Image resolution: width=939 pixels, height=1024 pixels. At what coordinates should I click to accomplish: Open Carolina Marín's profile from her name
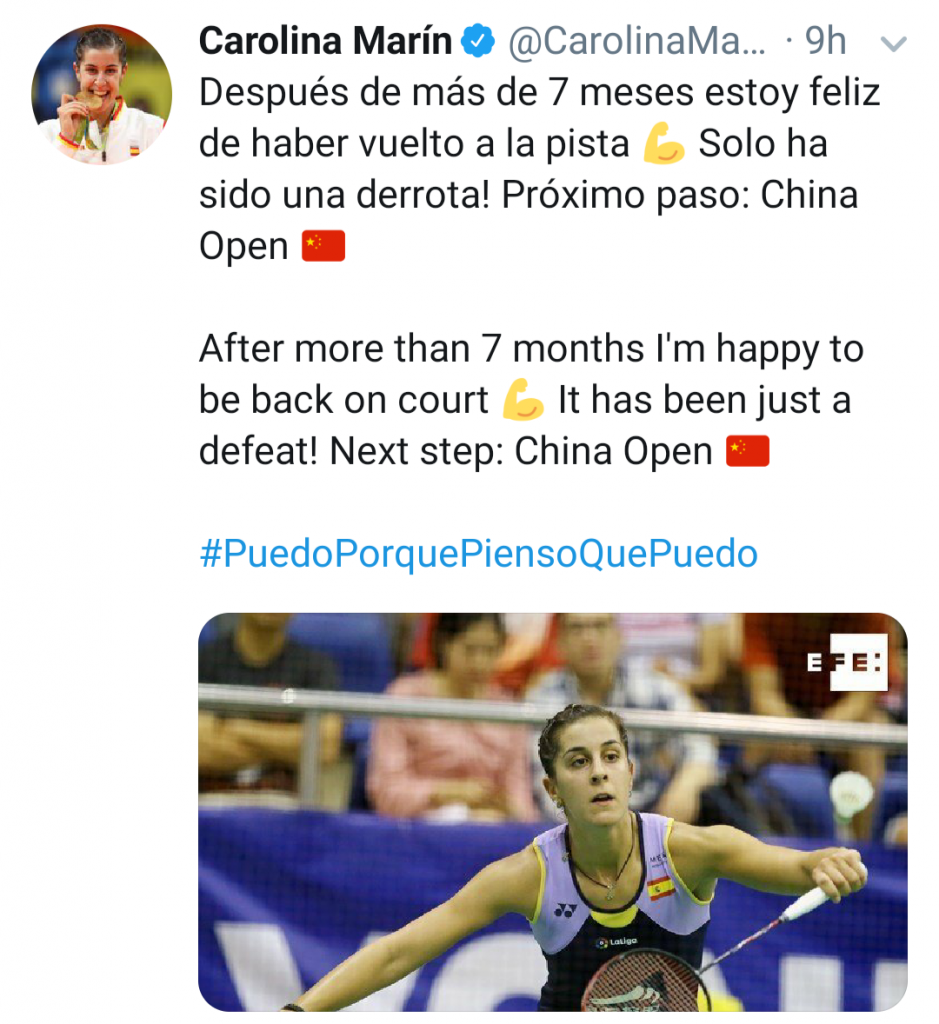point(325,41)
